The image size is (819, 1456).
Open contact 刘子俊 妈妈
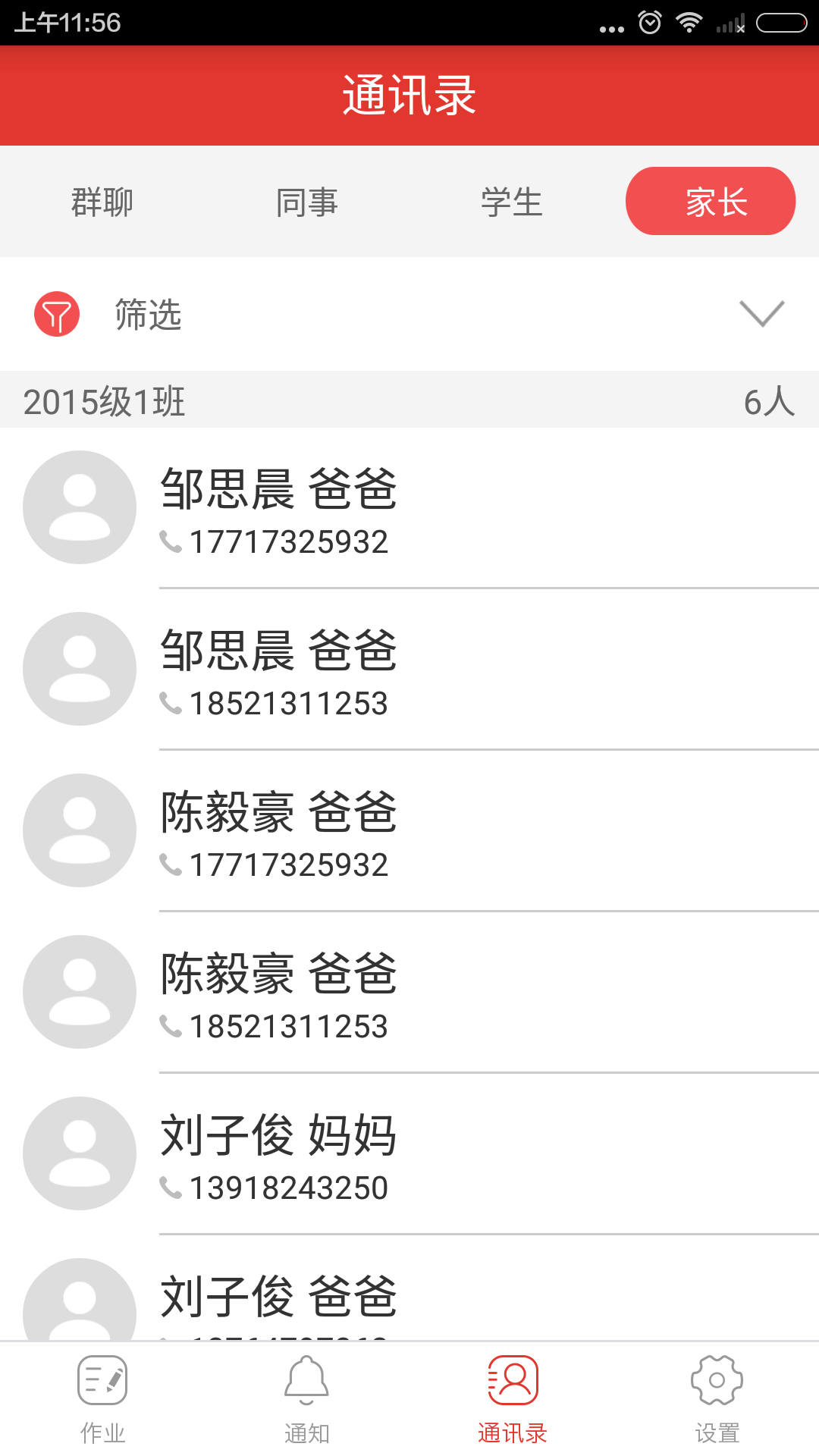click(409, 1154)
